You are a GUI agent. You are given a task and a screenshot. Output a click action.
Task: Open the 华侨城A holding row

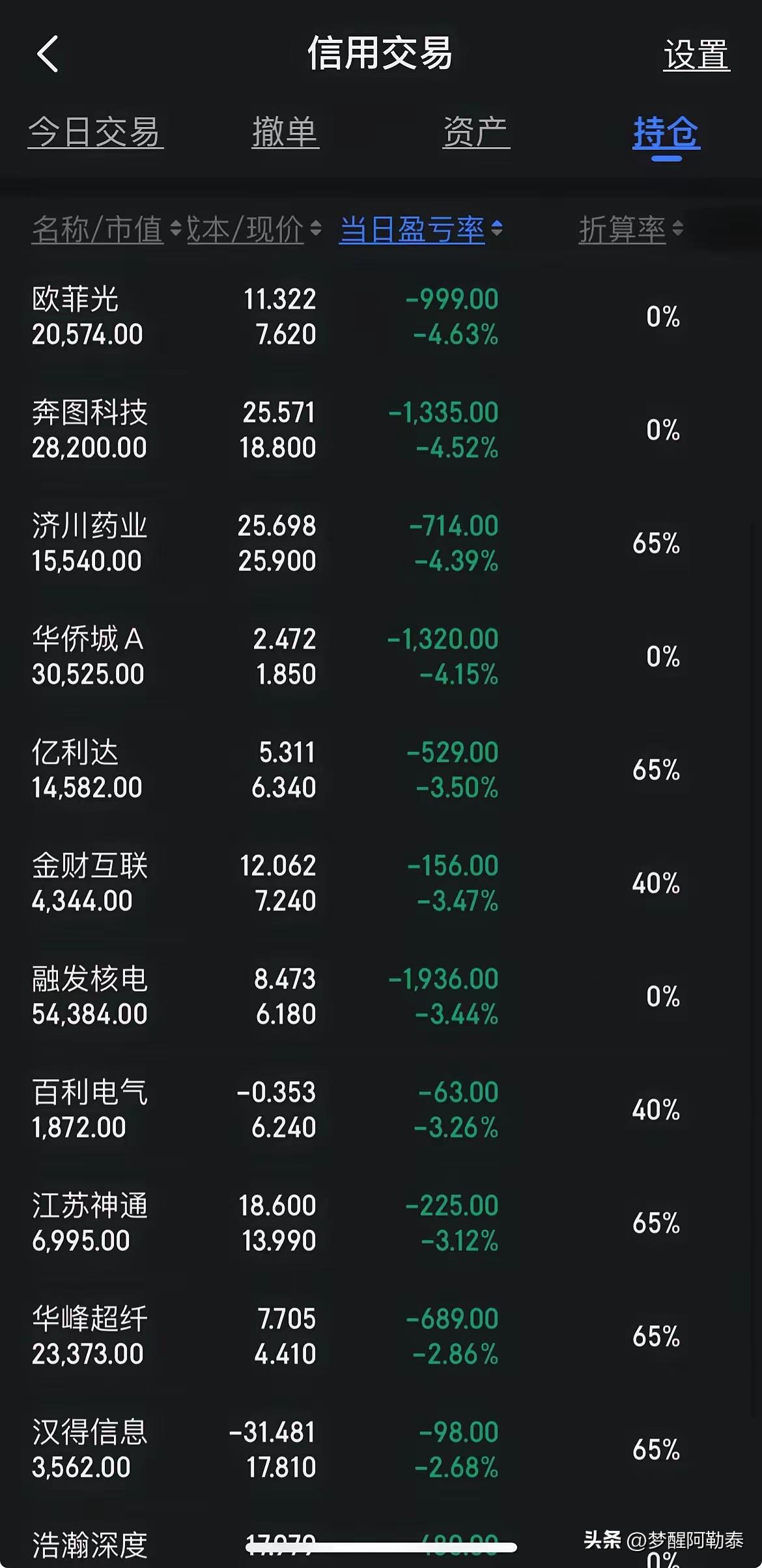tap(381, 657)
